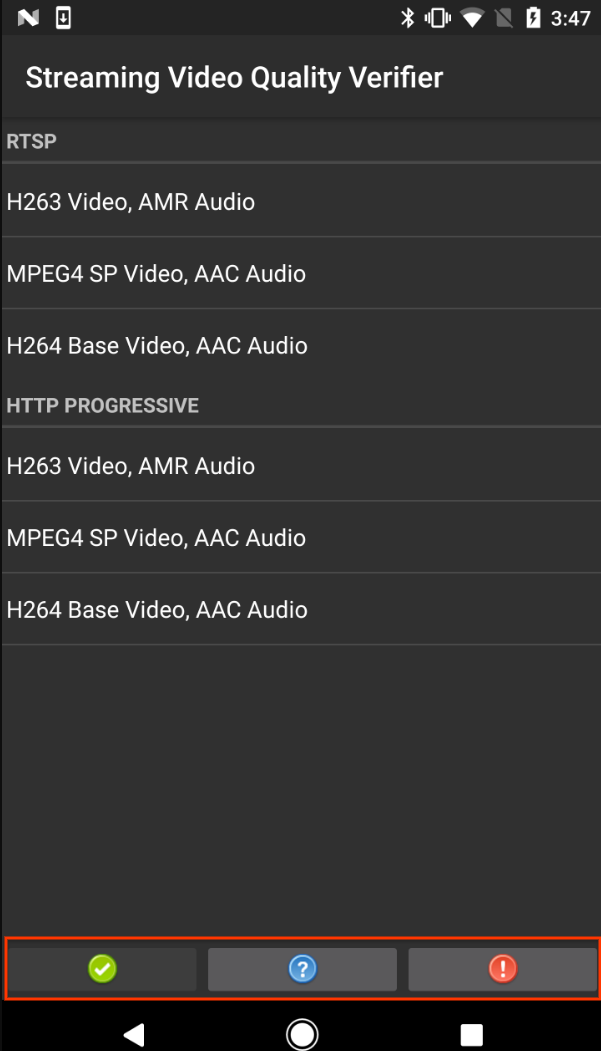
Task: Go back using the navigation bar
Action: [134, 1033]
